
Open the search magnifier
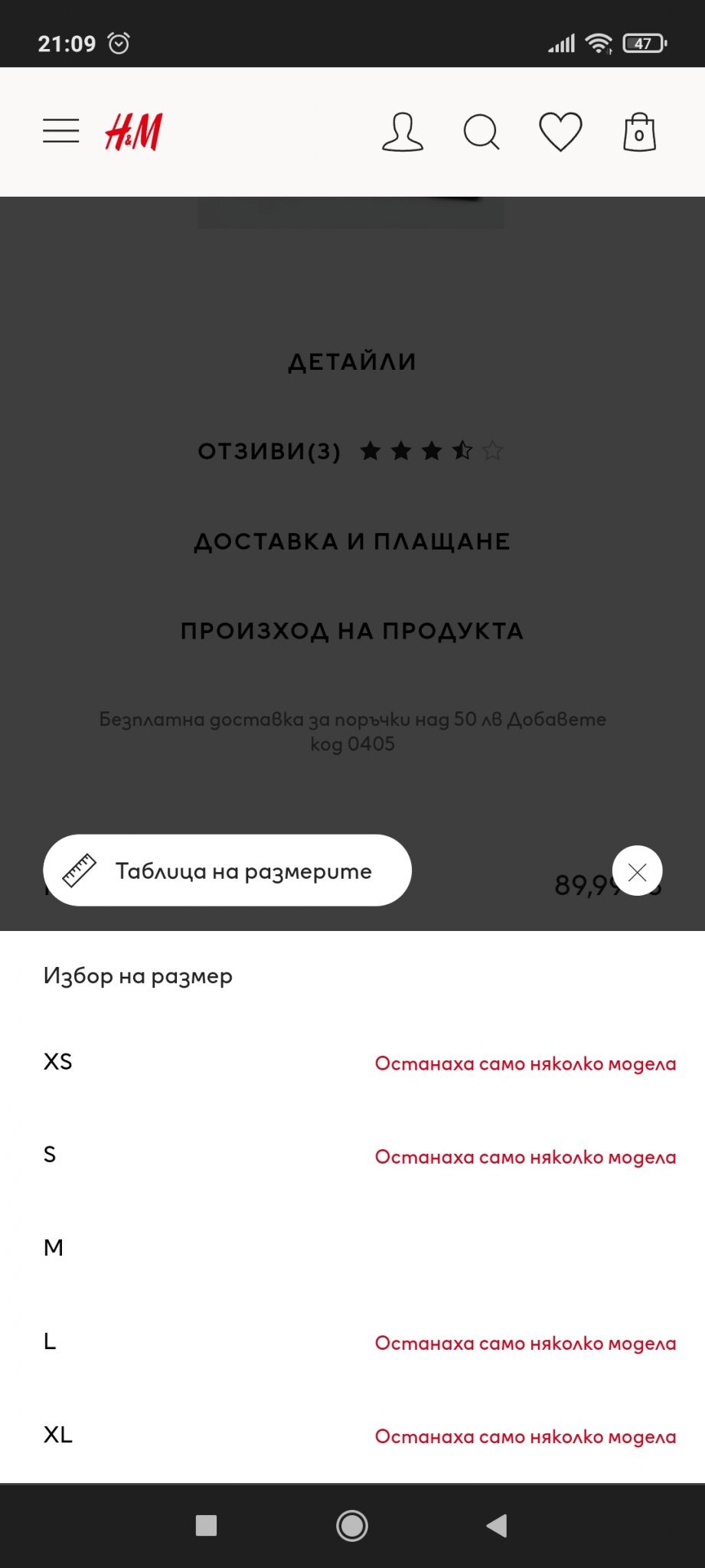pos(481,132)
